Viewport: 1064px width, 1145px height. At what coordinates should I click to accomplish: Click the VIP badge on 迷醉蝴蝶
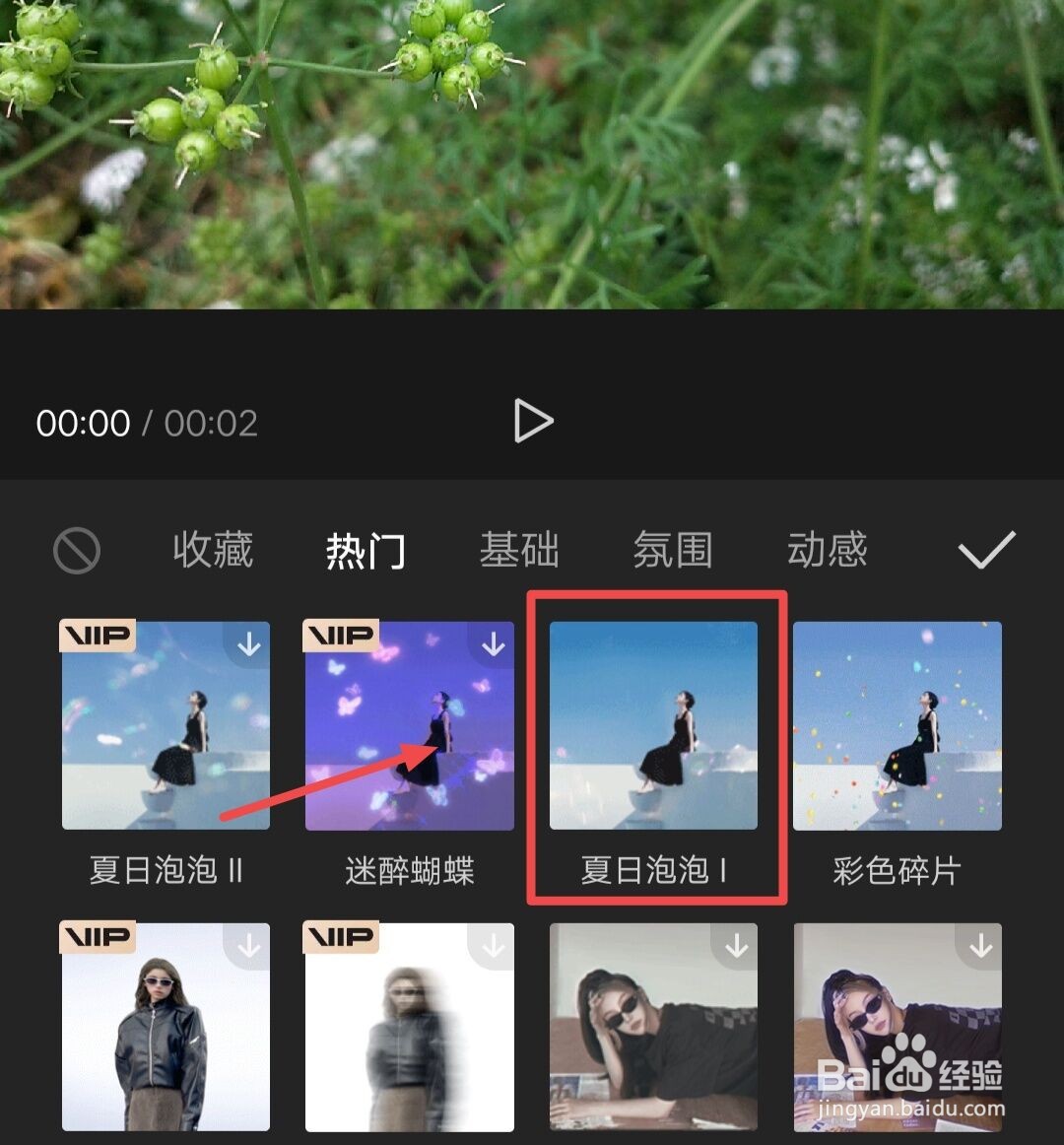pos(343,636)
